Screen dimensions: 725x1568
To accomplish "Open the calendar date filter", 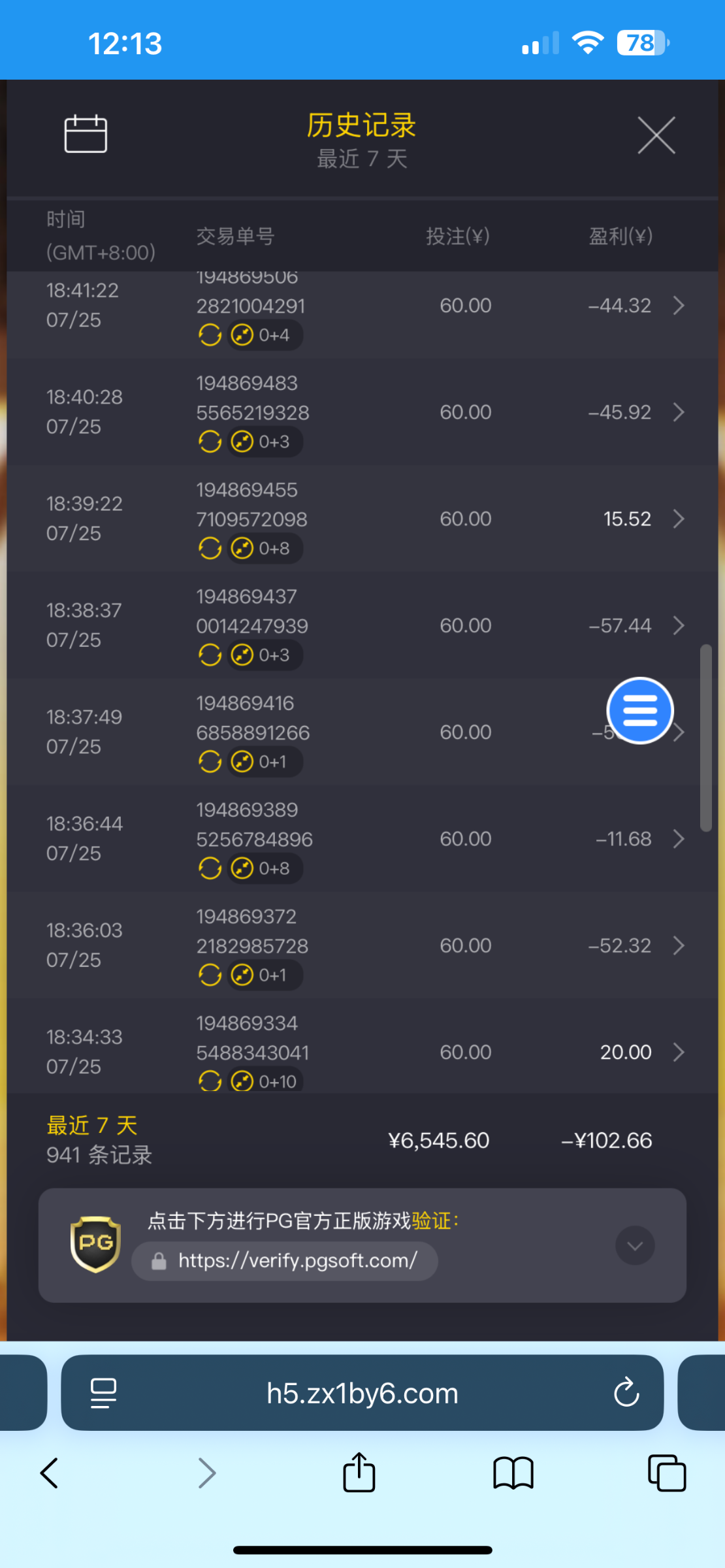I will click(86, 134).
